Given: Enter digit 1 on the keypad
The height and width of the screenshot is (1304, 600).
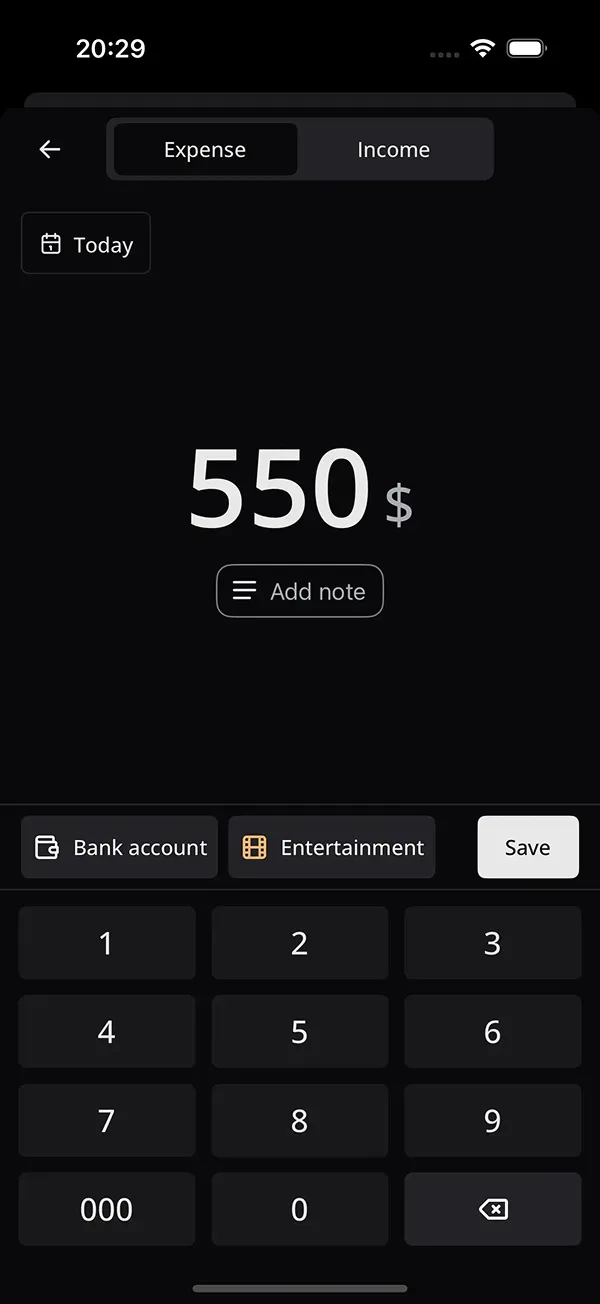Looking at the screenshot, I should click(x=107, y=943).
